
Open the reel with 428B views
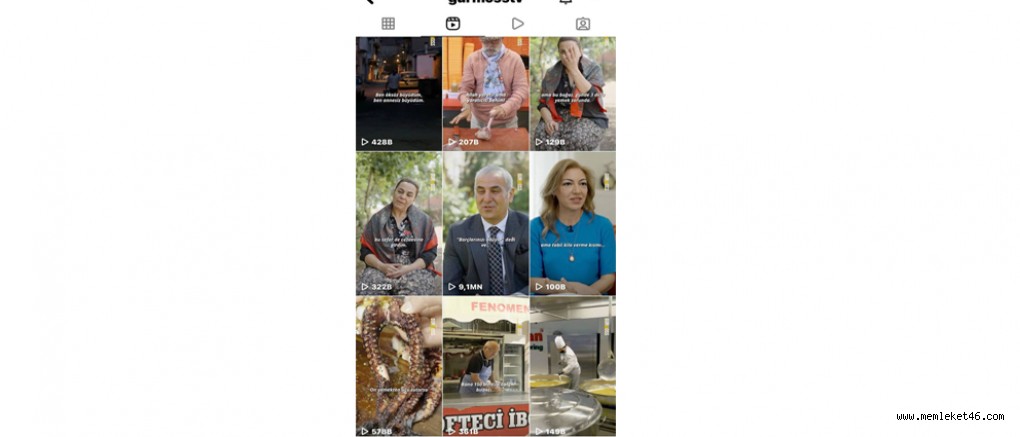(399, 94)
